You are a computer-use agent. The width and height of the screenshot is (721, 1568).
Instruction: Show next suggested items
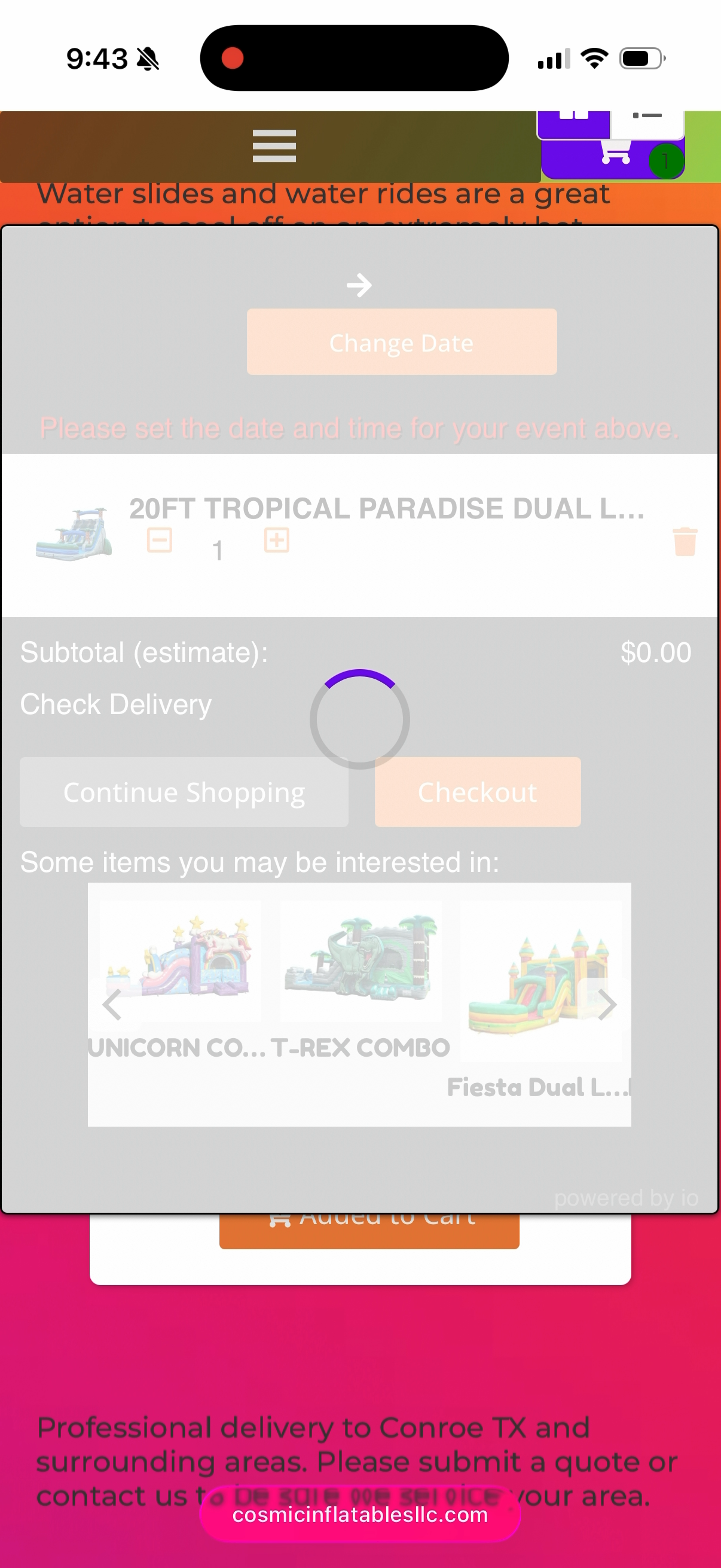tap(606, 1004)
